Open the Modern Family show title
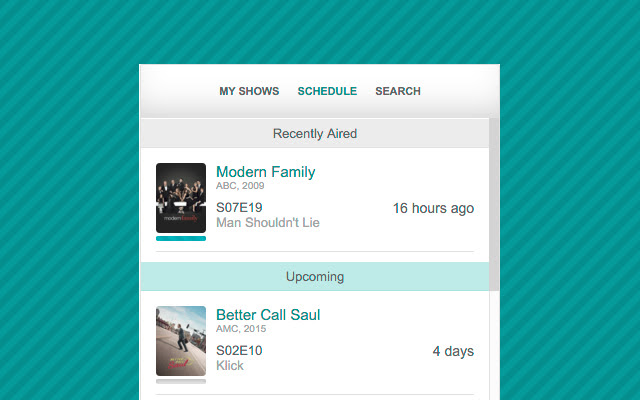Screen dimensions: 640x400 click(265, 172)
